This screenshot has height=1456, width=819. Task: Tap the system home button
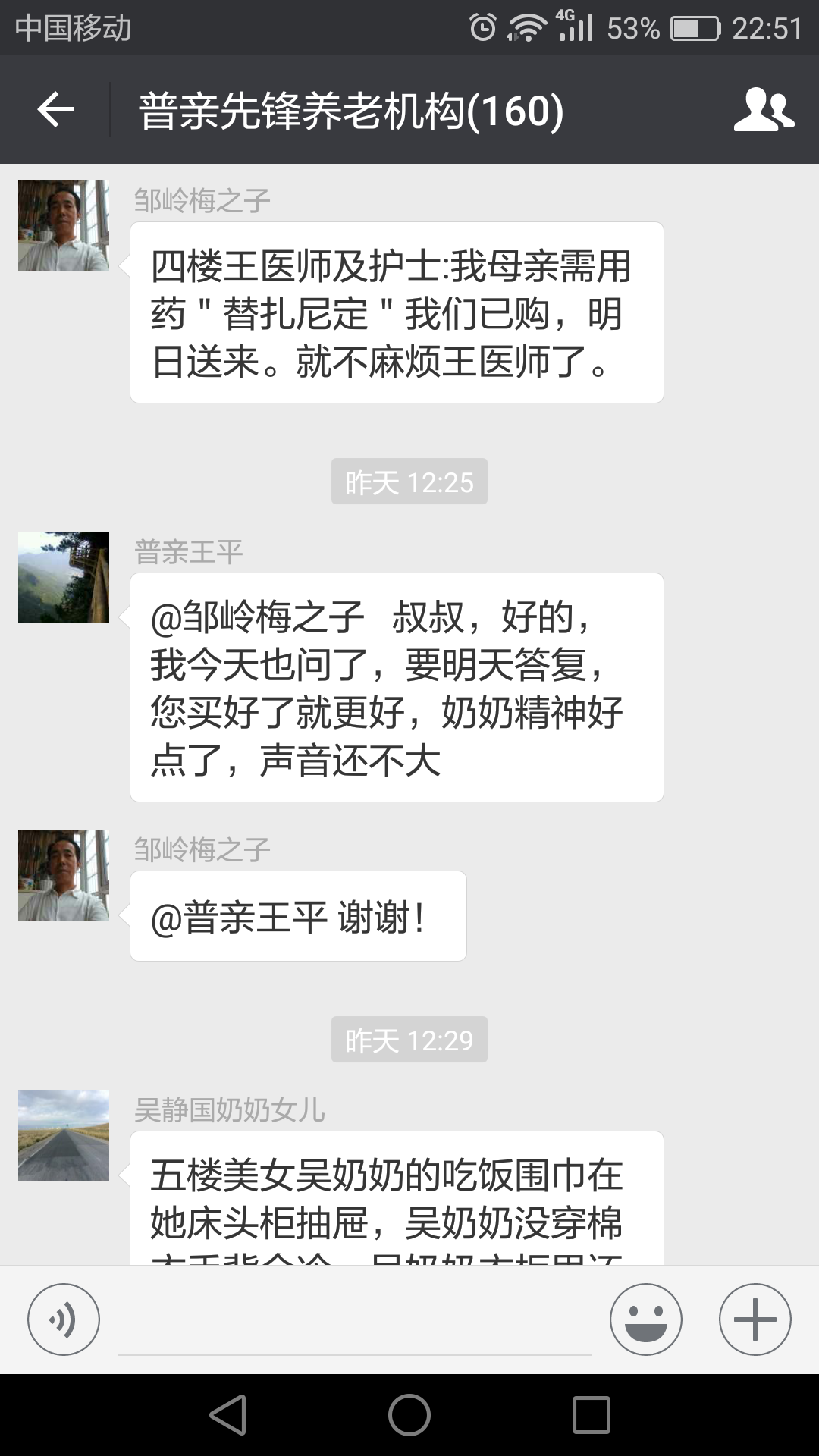(x=409, y=1415)
